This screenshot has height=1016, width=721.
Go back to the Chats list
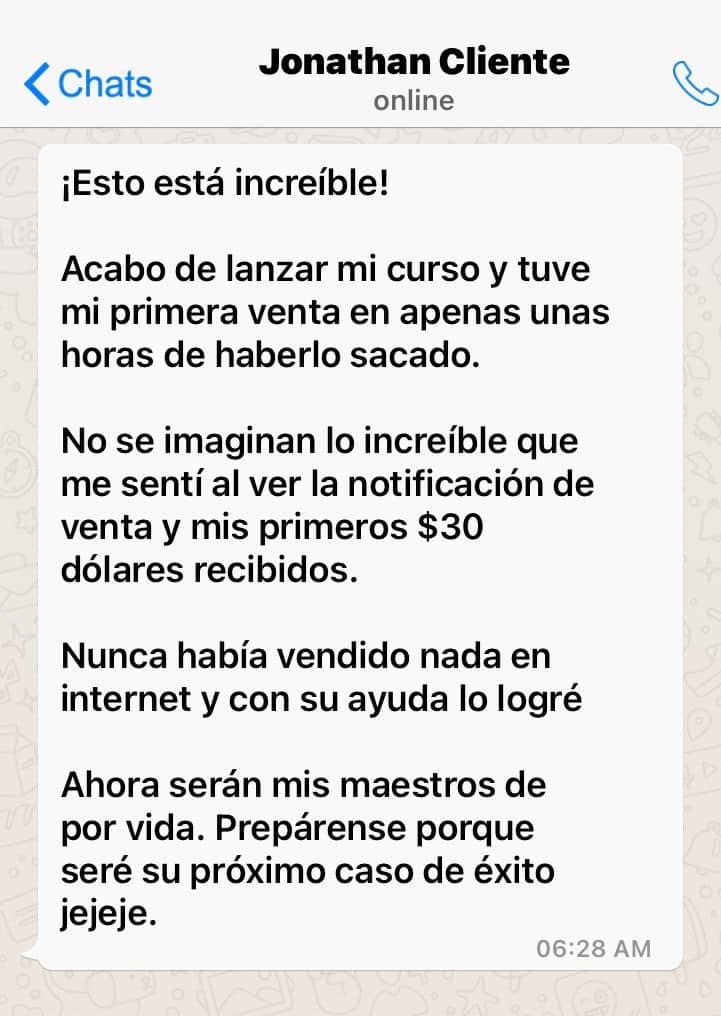point(88,83)
